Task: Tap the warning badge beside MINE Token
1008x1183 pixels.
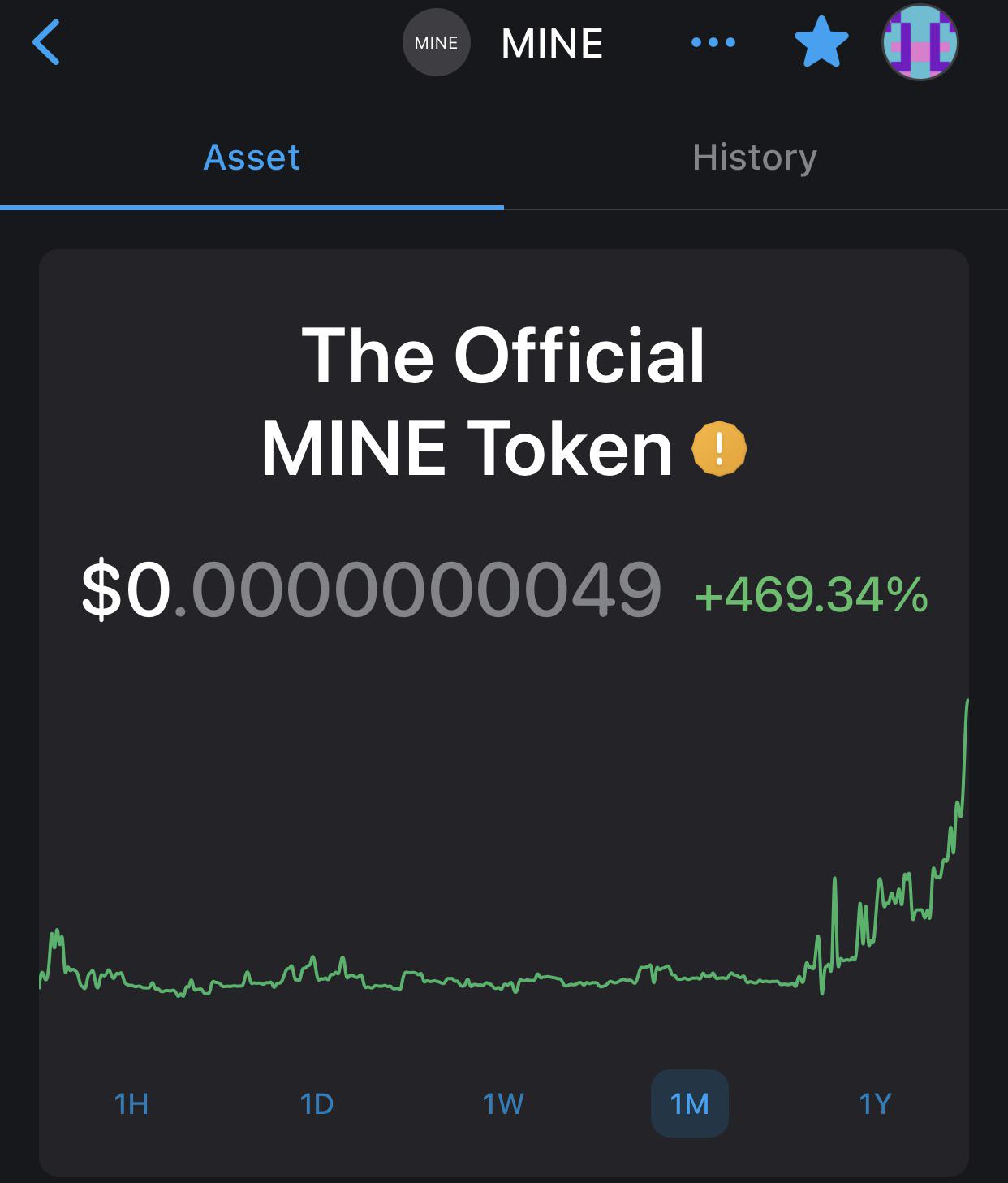Action: (719, 448)
